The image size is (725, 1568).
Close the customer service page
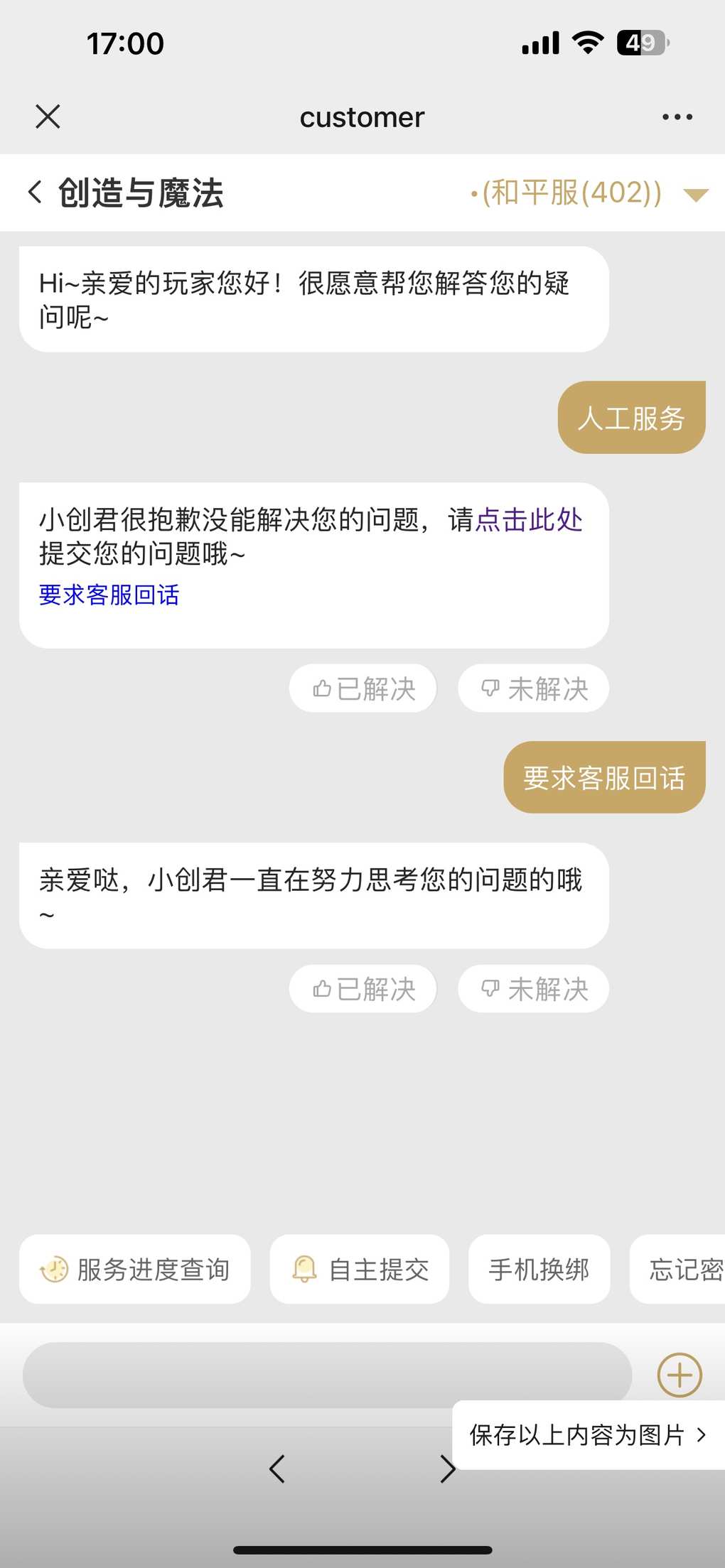[x=48, y=117]
